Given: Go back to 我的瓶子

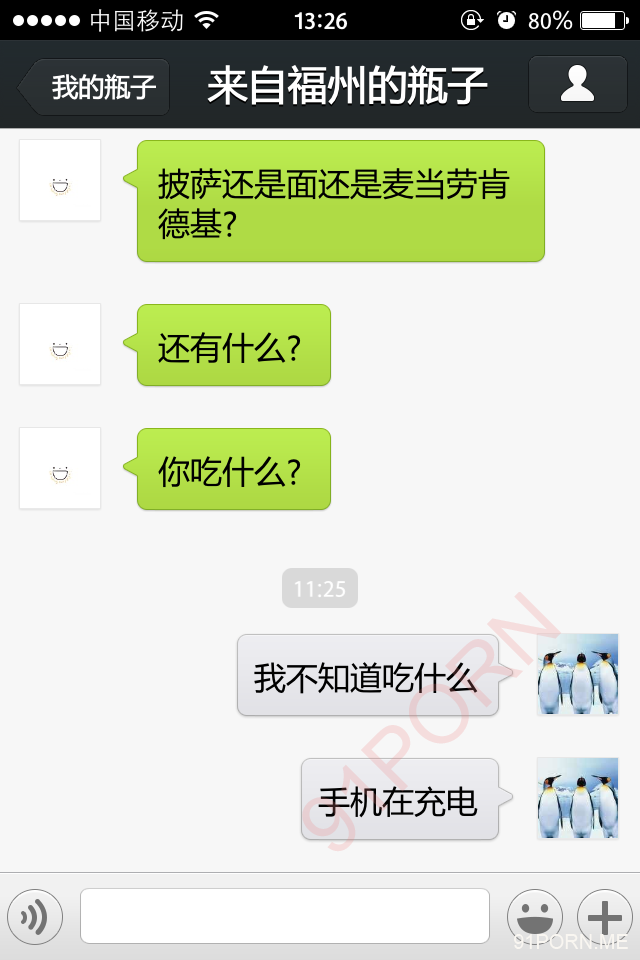Looking at the screenshot, I should click(x=96, y=87).
